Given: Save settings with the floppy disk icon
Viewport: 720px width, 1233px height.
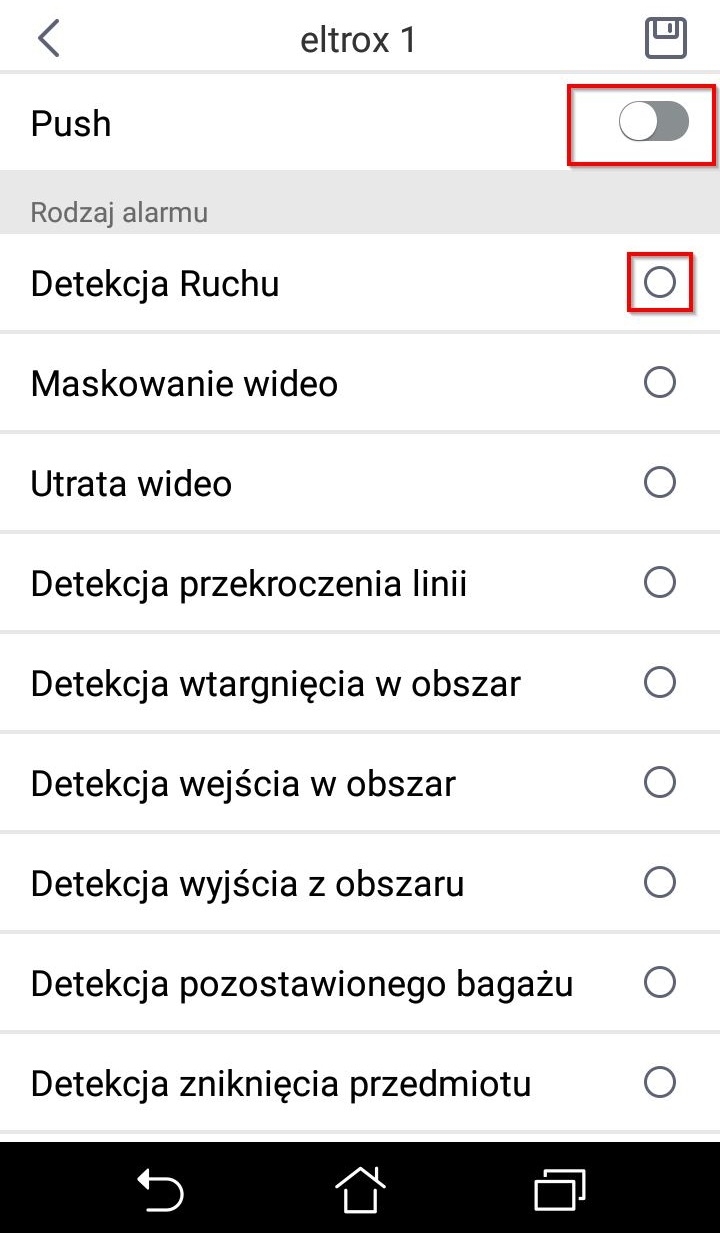Looking at the screenshot, I should [665, 38].
